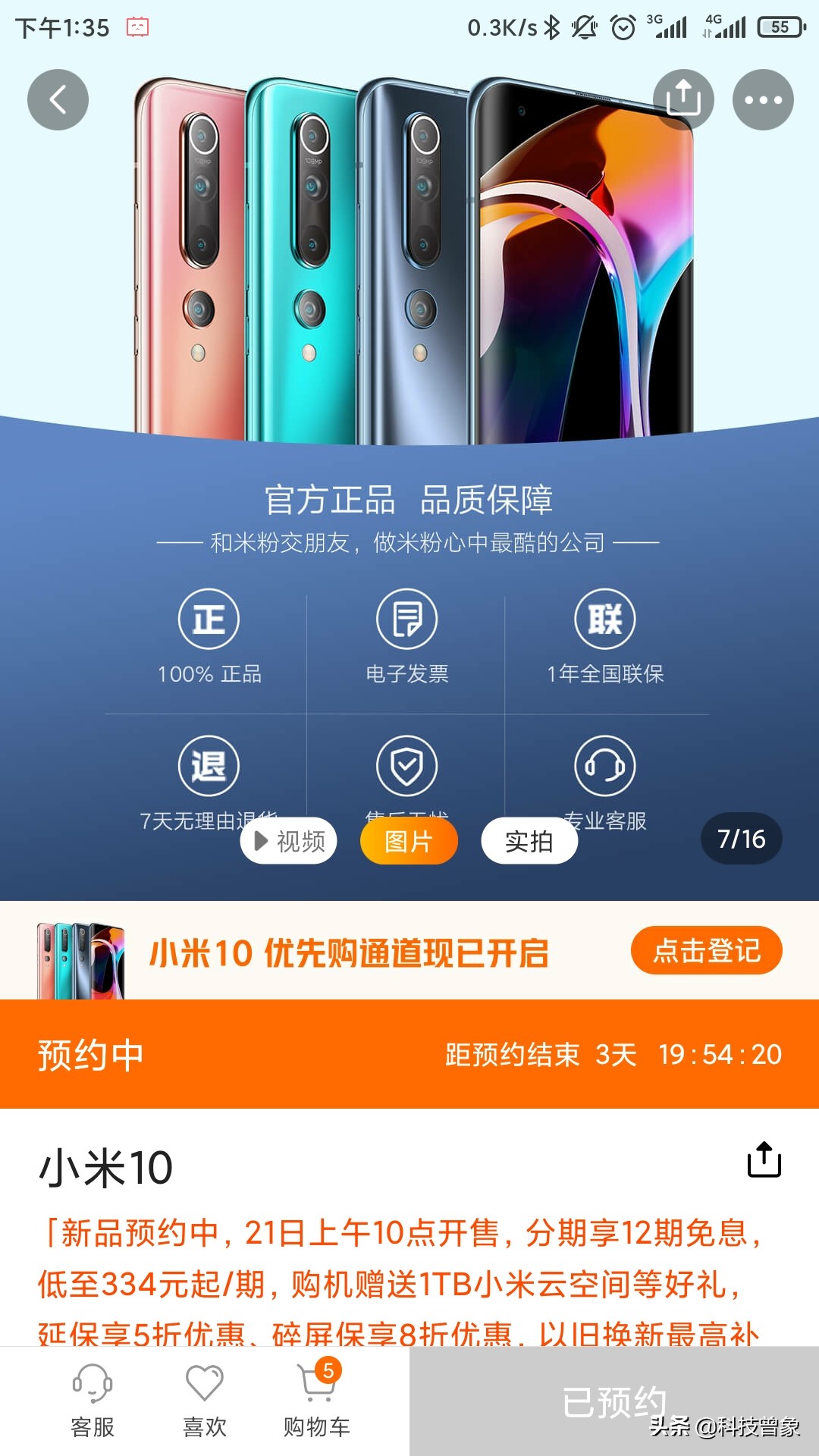Image resolution: width=819 pixels, height=1456 pixels.
Task: Click the 100% 正品 authenticity badge icon
Action: tap(209, 618)
